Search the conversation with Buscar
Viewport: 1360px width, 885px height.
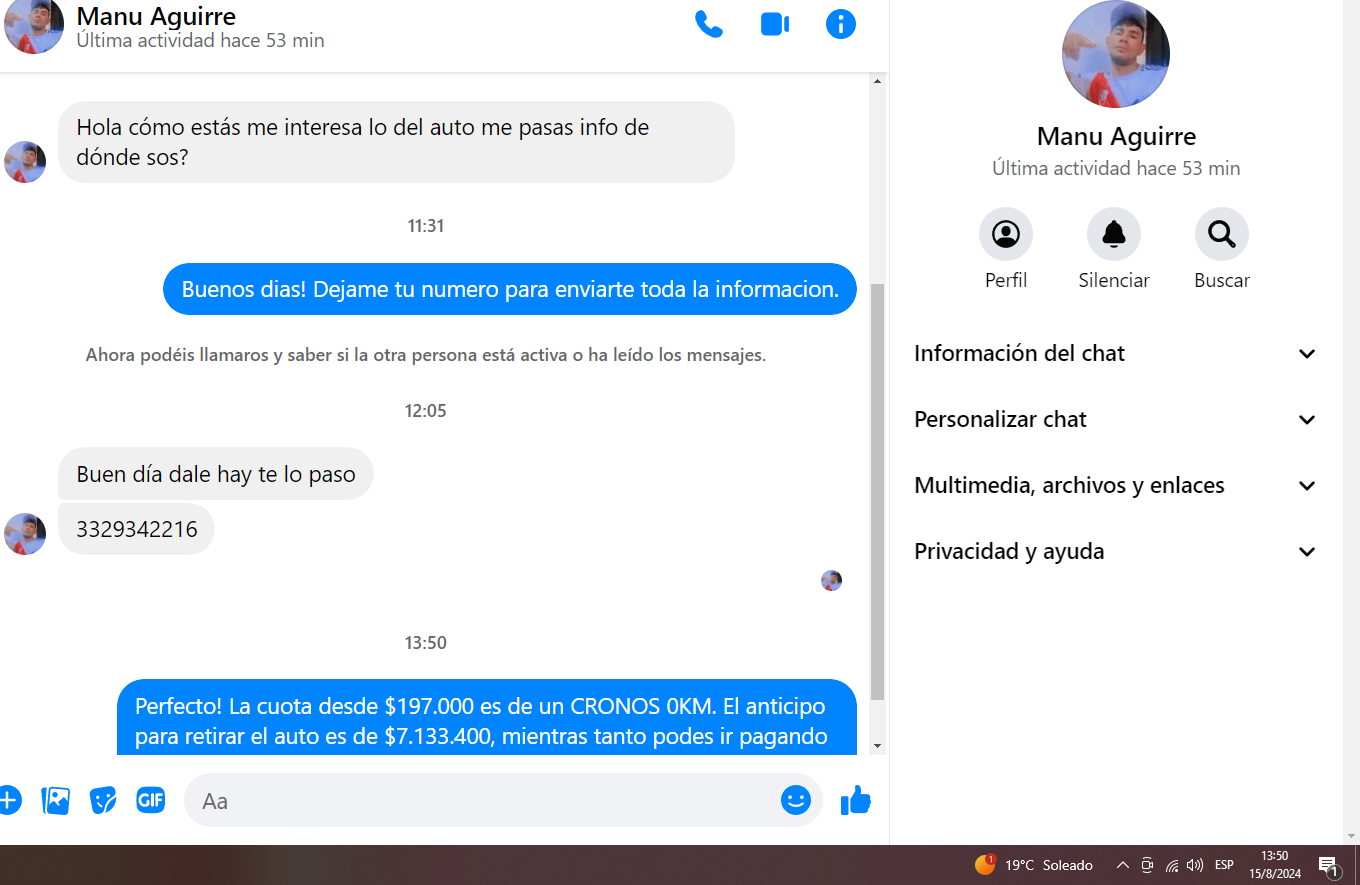(1221, 234)
